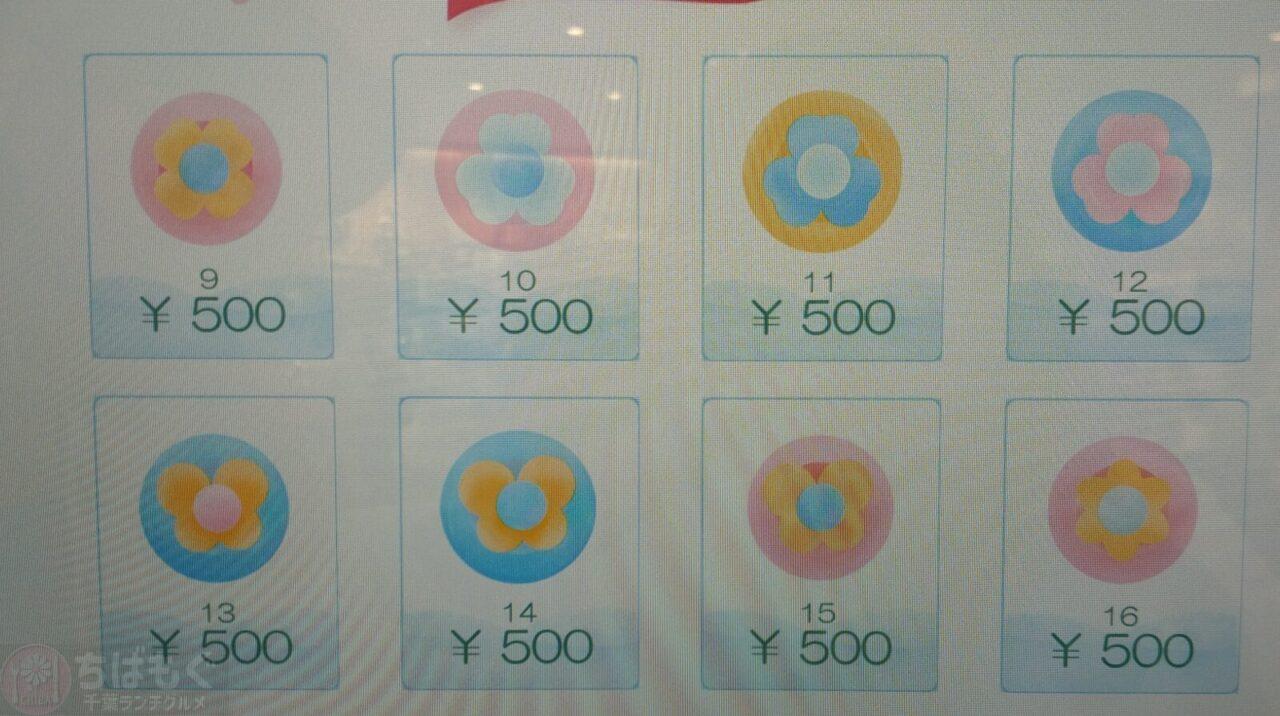This screenshot has height=716, width=1280.
Task: Choose item number 10 card
Action: click(515, 207)
